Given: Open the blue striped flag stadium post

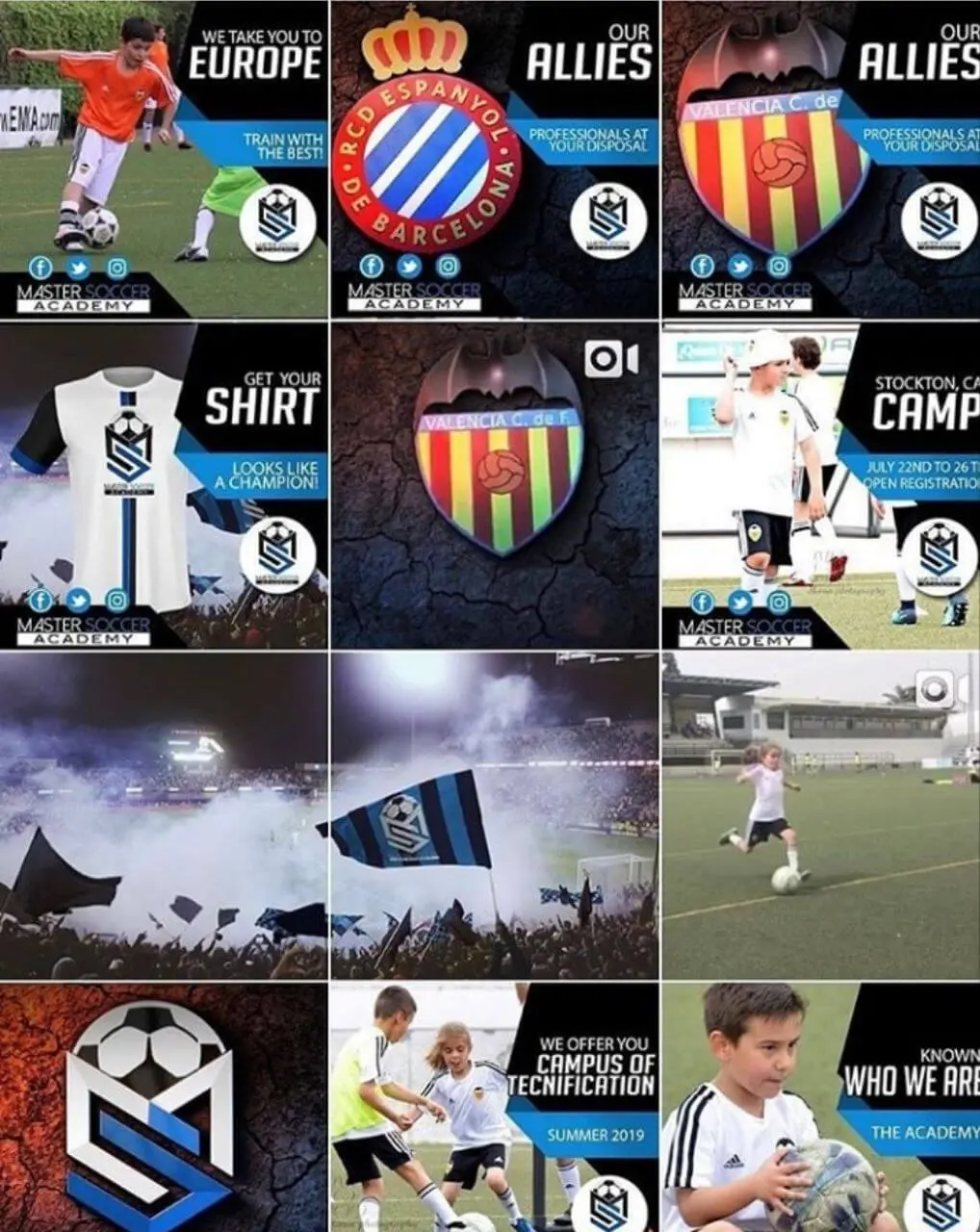Looking at the screenshot, I should tap(494, 816).
